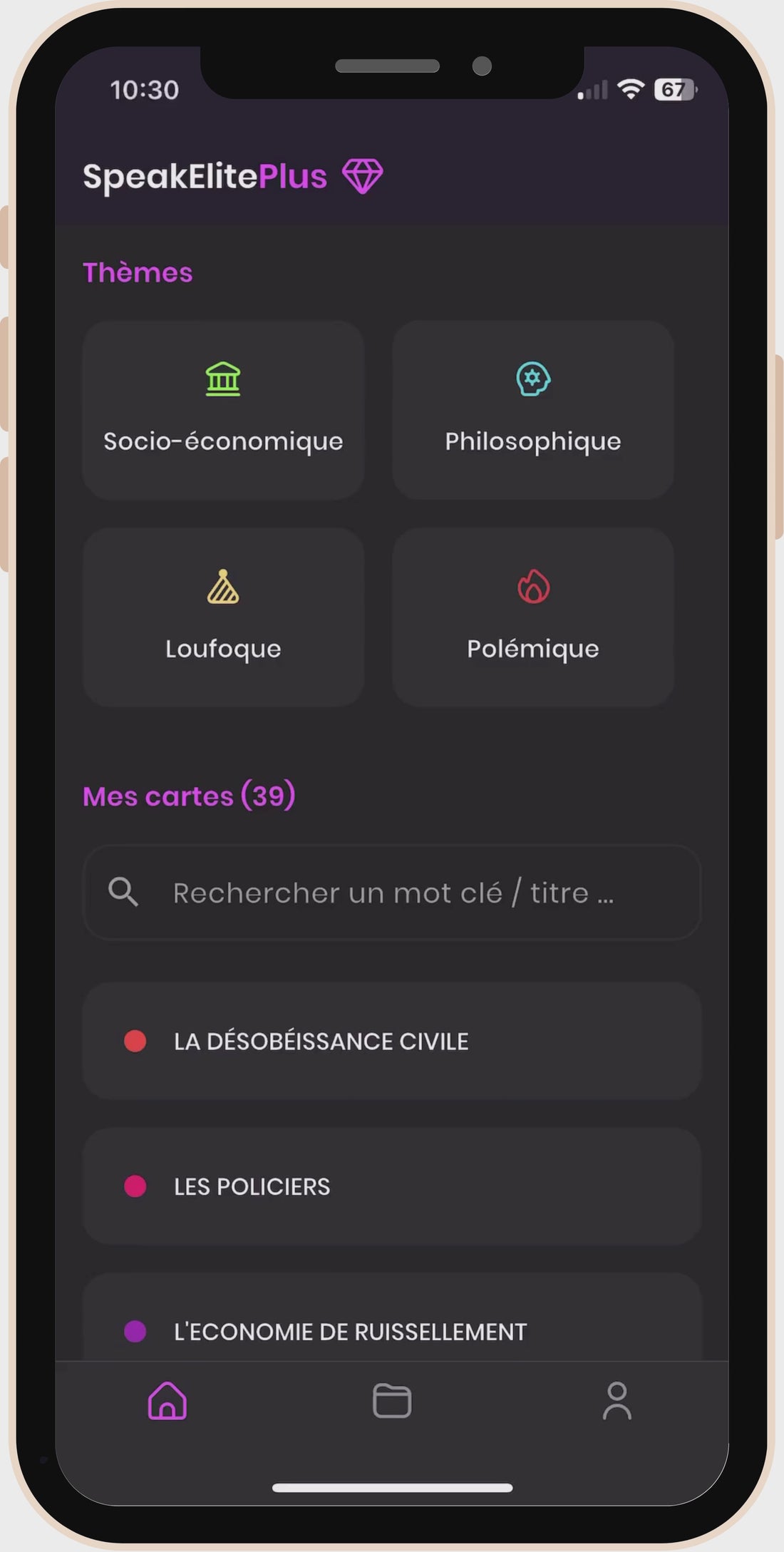784x1552 pixels.
Task: Open the Philosophique theme
Action: click(533, 410)
